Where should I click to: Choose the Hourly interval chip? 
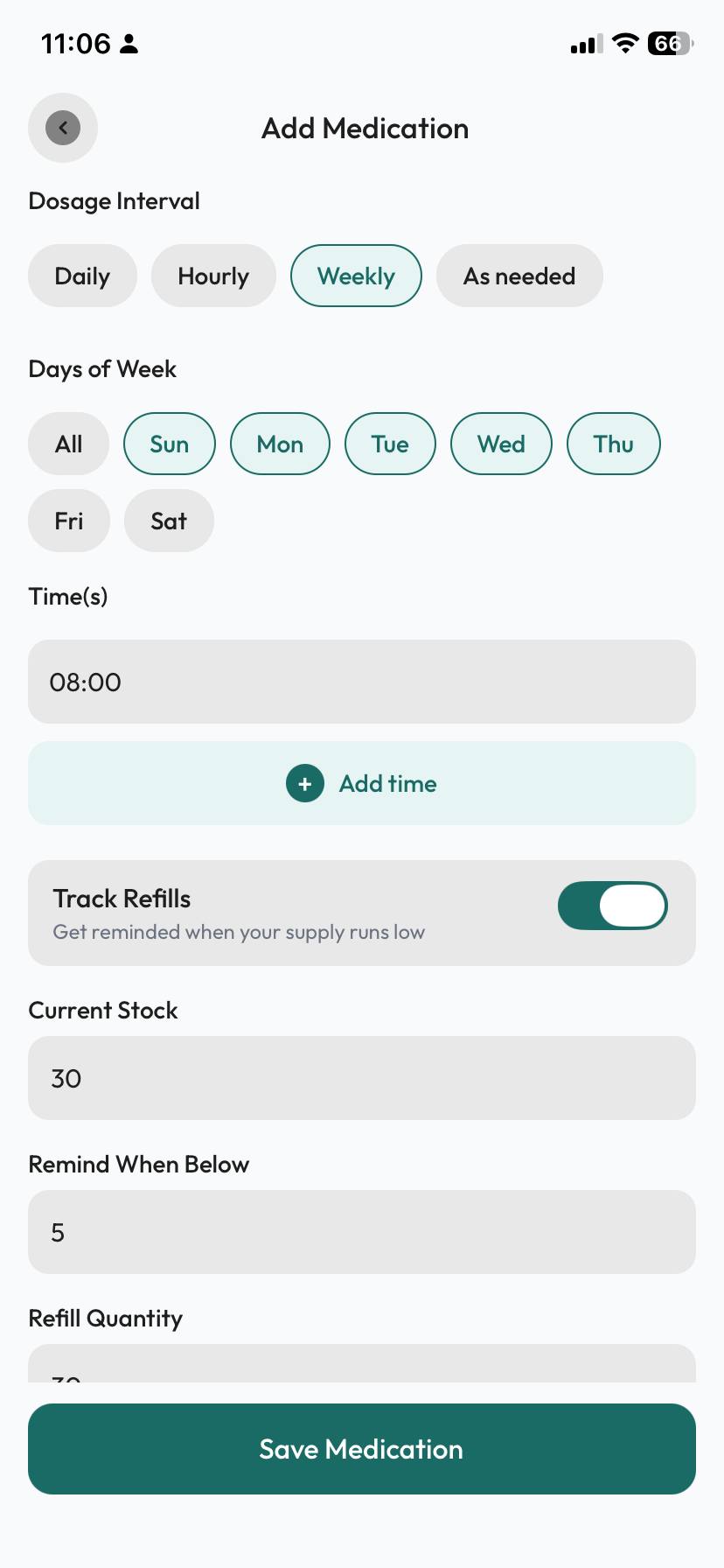213,276
